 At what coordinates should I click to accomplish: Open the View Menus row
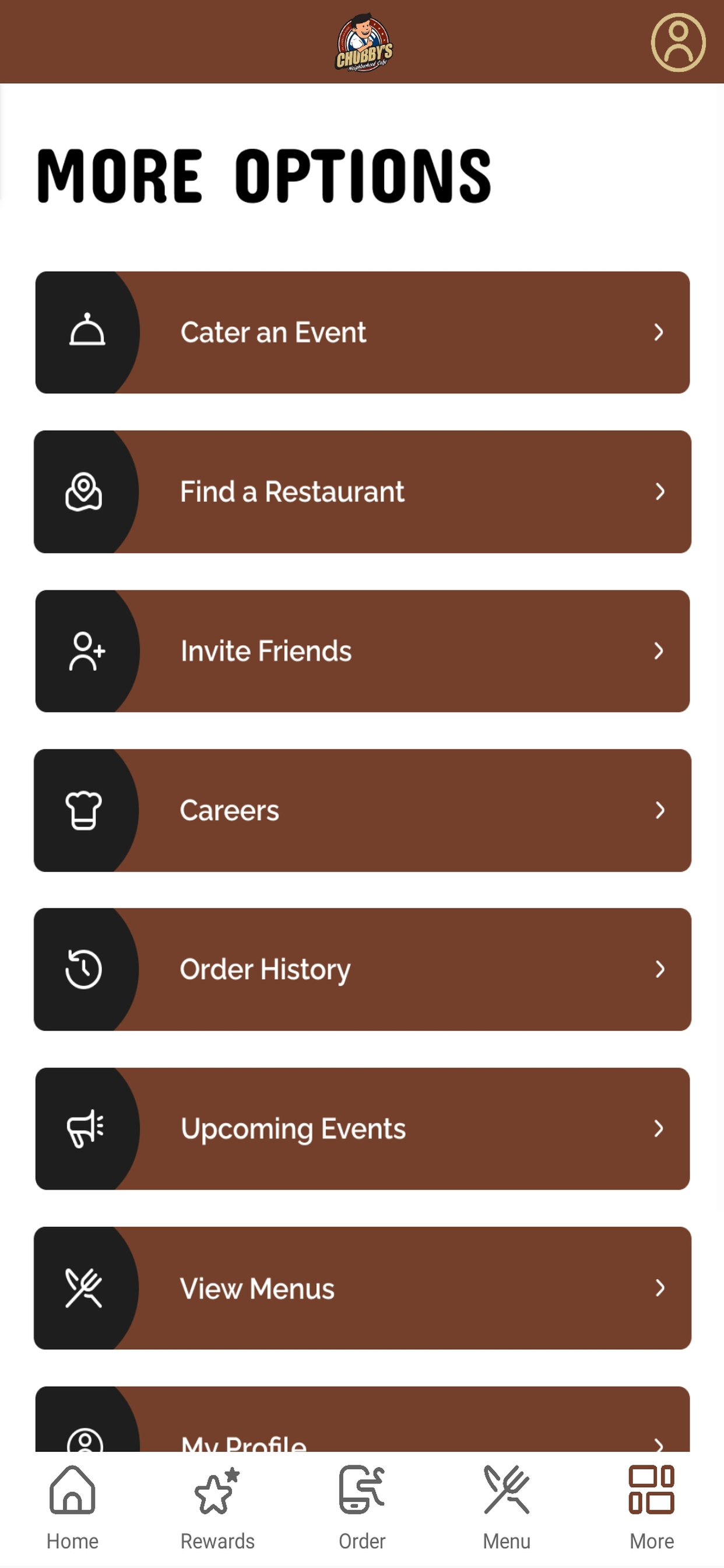[x=362, y=1288]
